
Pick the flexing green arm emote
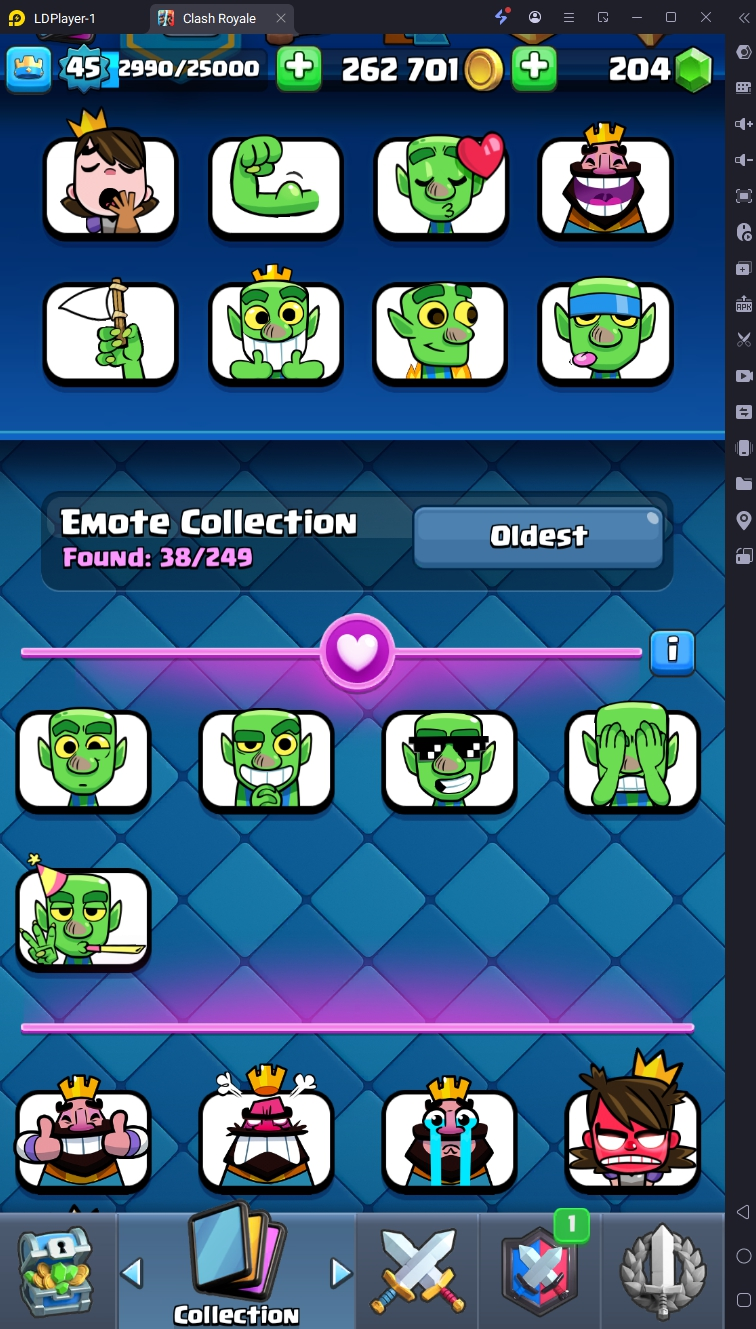click(x=275, y=187)
